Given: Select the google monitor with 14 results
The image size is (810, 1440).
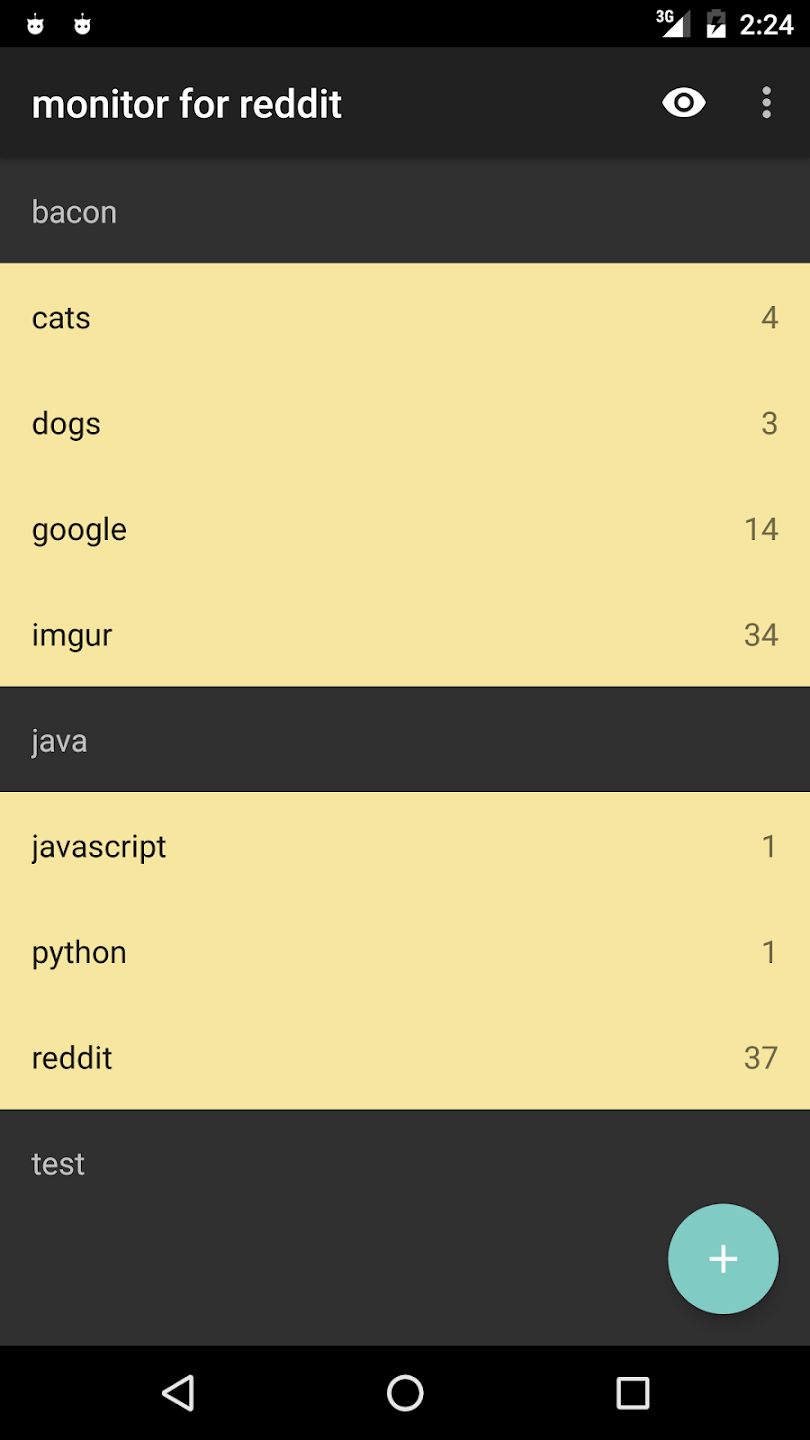Looking at the screenshot, I should pos(405,529).
